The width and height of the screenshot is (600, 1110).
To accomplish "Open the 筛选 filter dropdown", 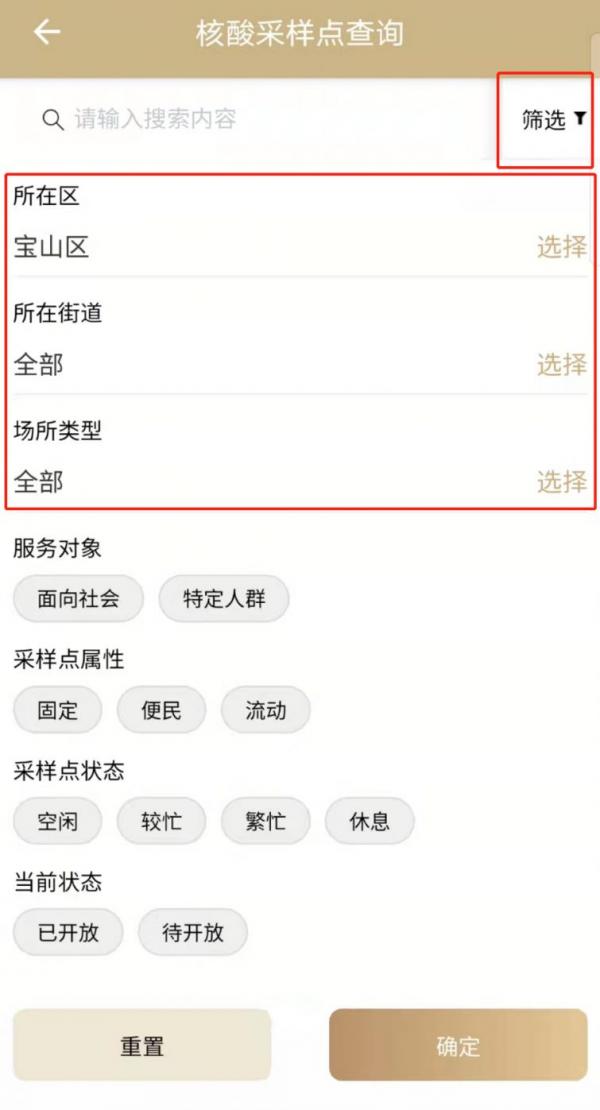I will pos(553,120).
